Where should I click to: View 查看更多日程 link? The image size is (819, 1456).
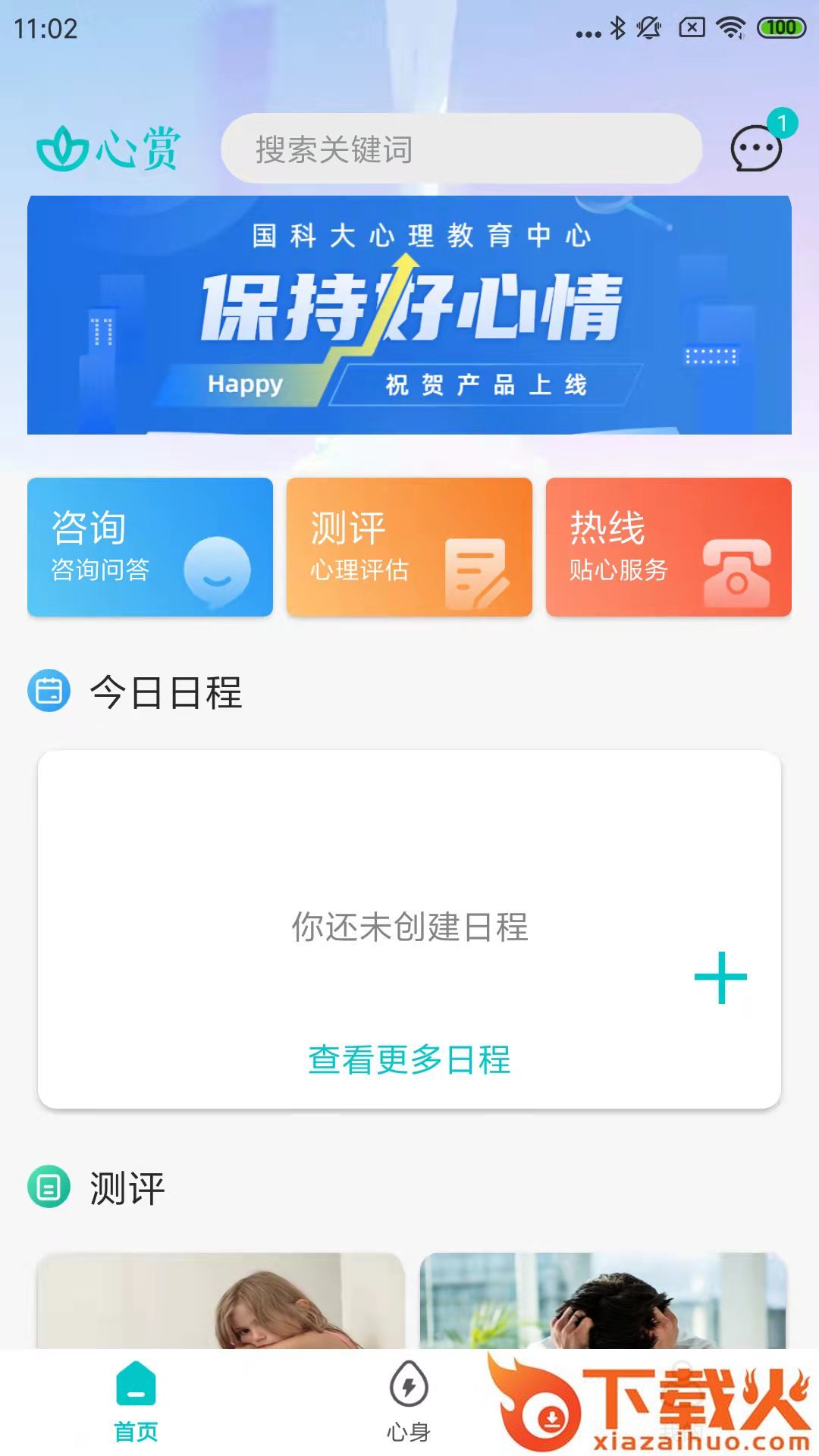point(409,1059)
